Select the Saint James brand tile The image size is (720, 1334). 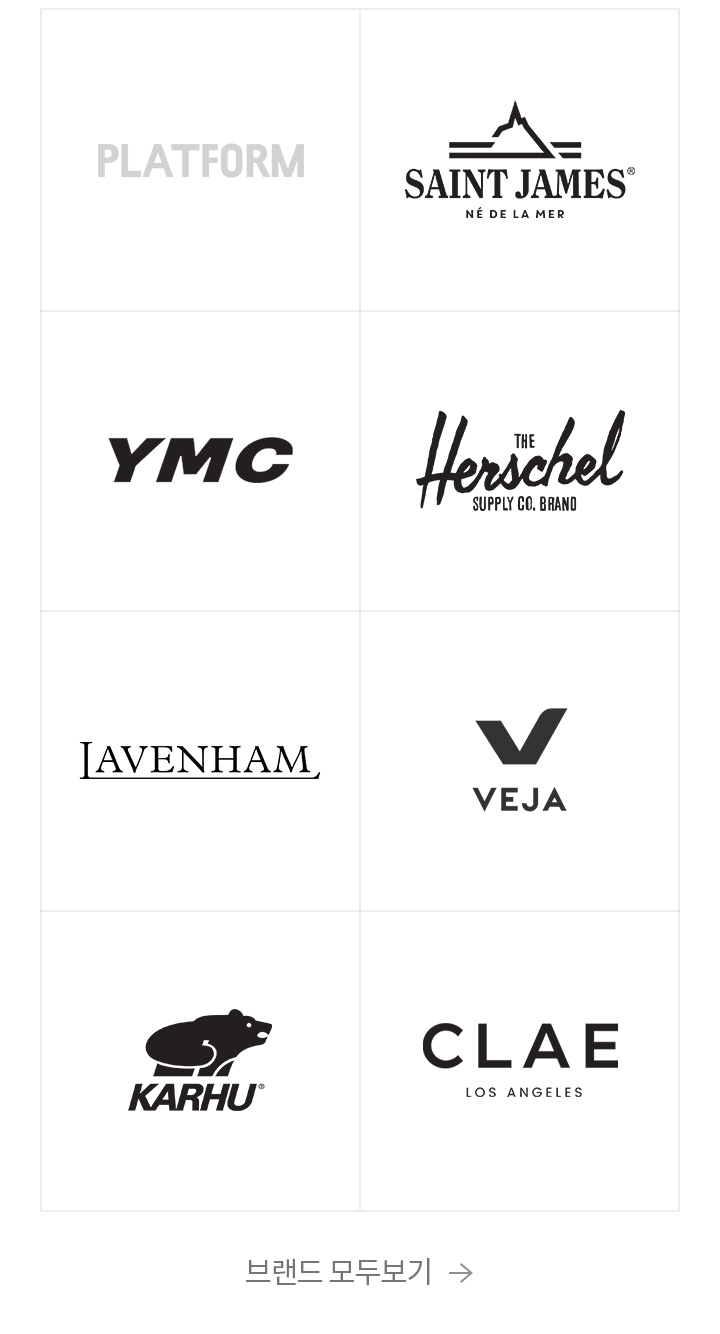pos(519,161)
